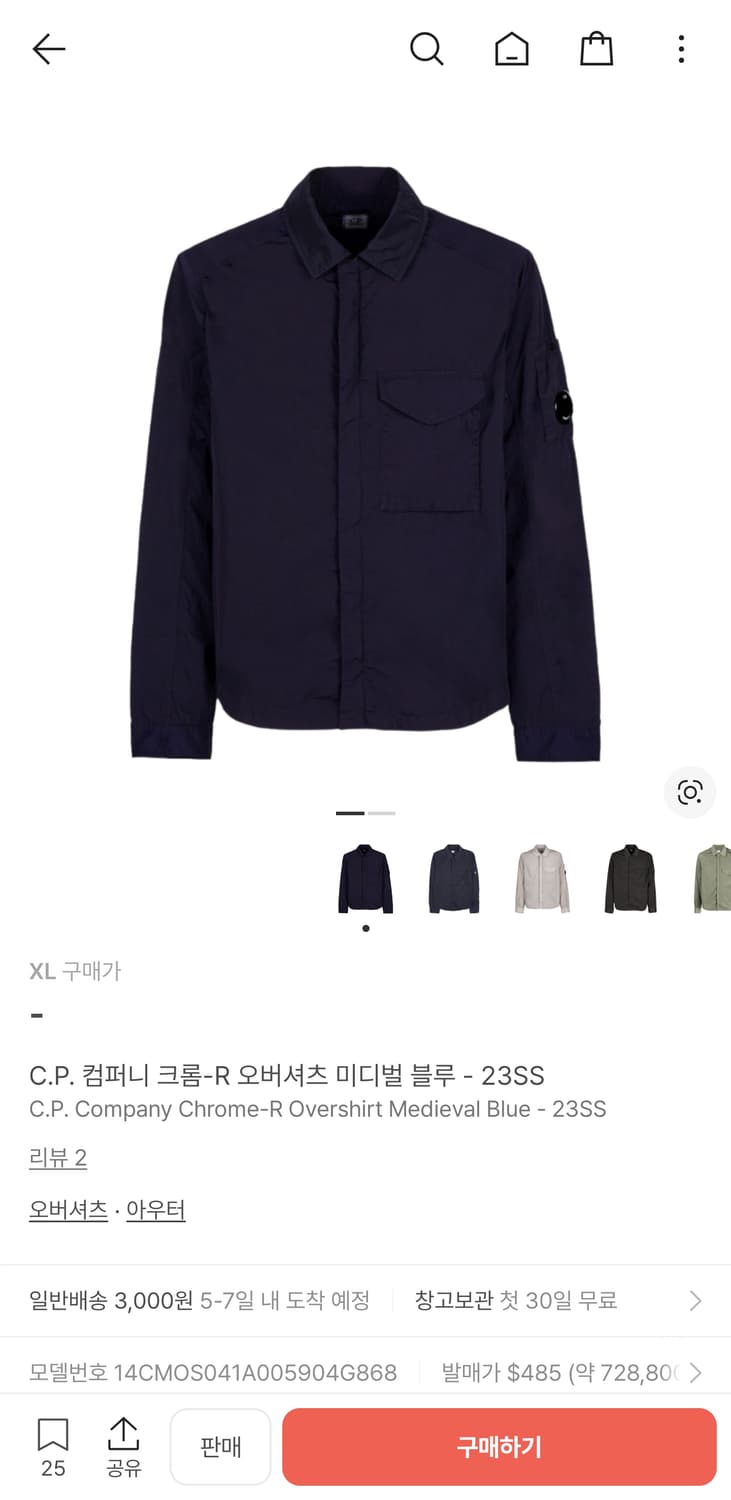Open the 리뷰 2 reviews link
This screenshot has width=731, height=1500.
[x=57, y=1157]
